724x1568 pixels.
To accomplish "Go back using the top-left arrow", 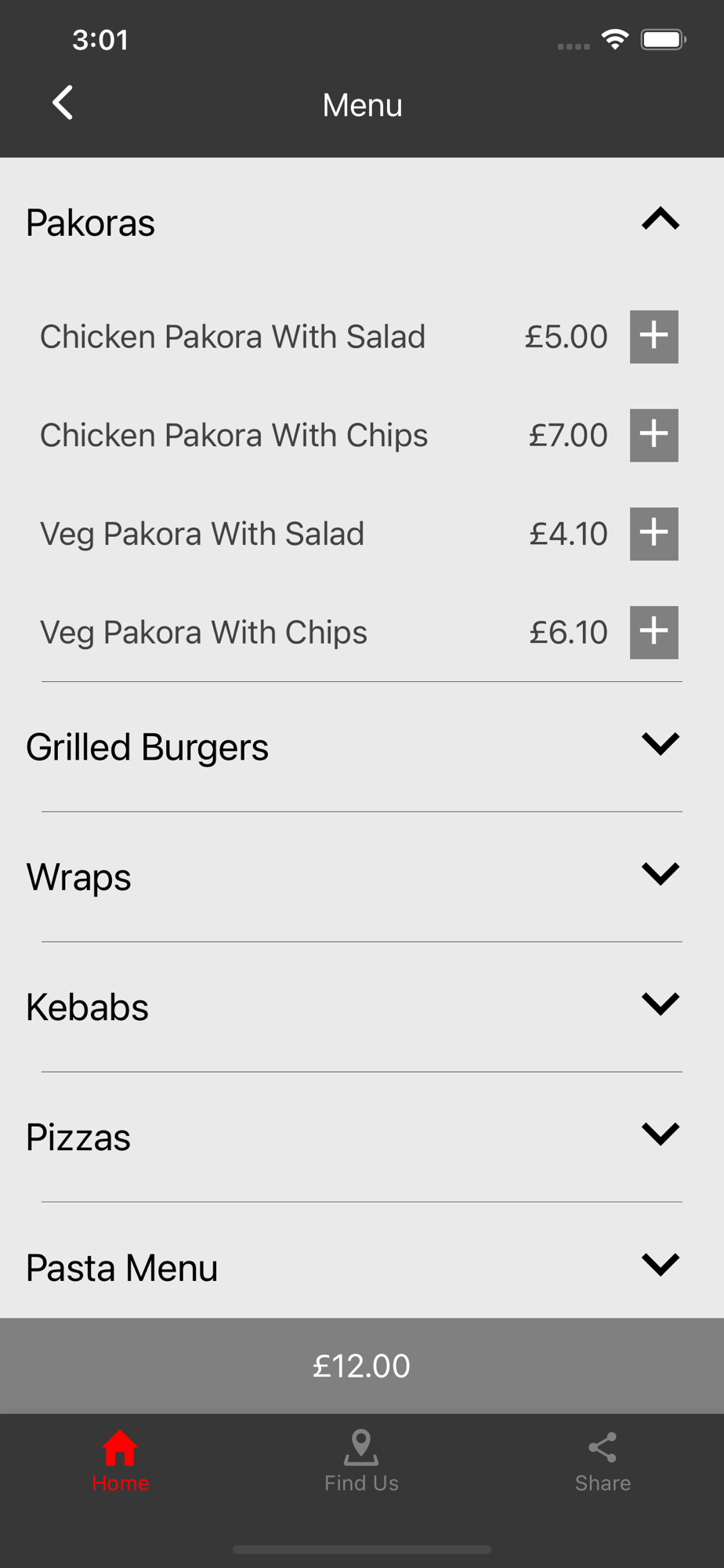I will point(63,103).
